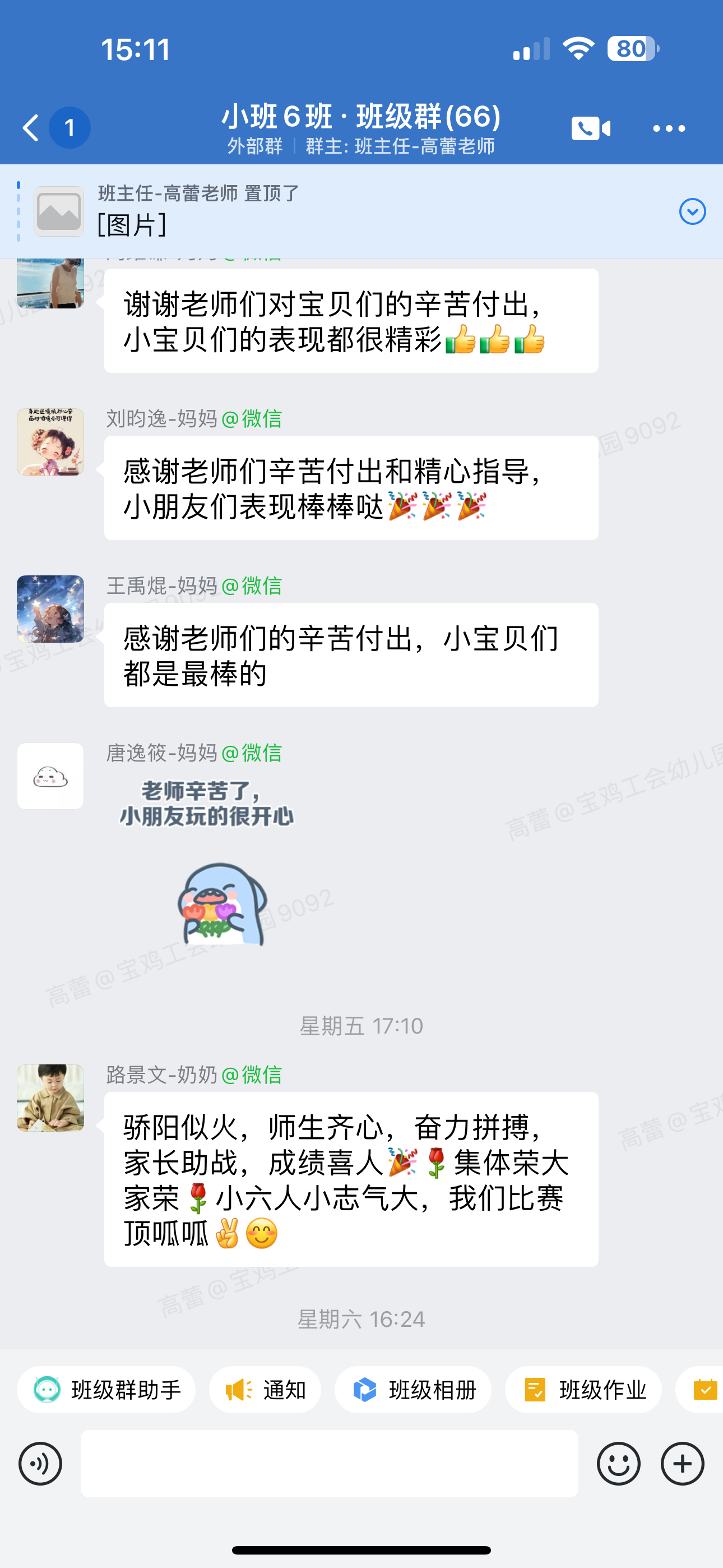723x1568 pixels.
Task: Open 班级群助手 shortcut
Action: [x=106, y=1390]
